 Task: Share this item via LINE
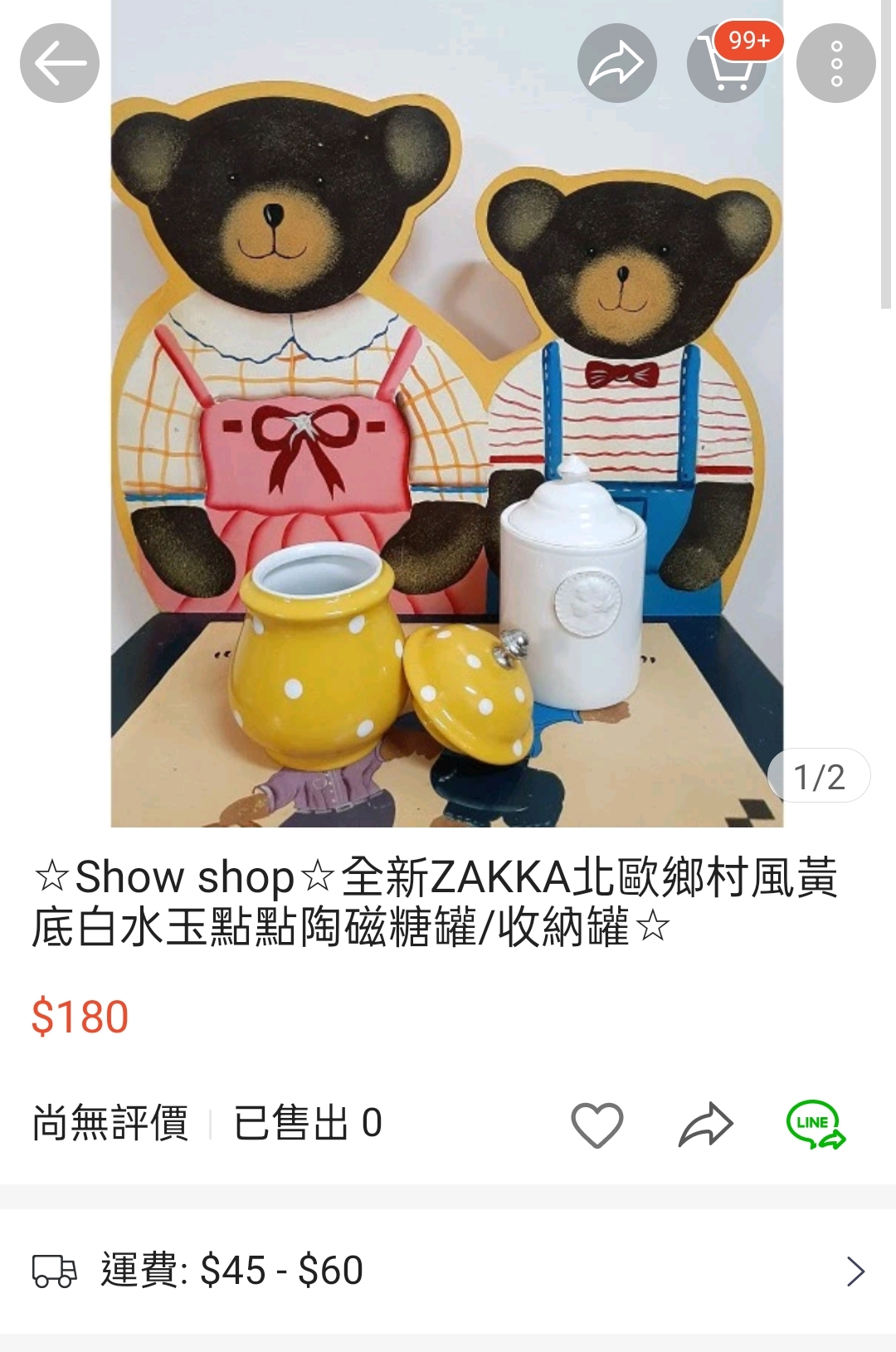(x=815, y=1125)
